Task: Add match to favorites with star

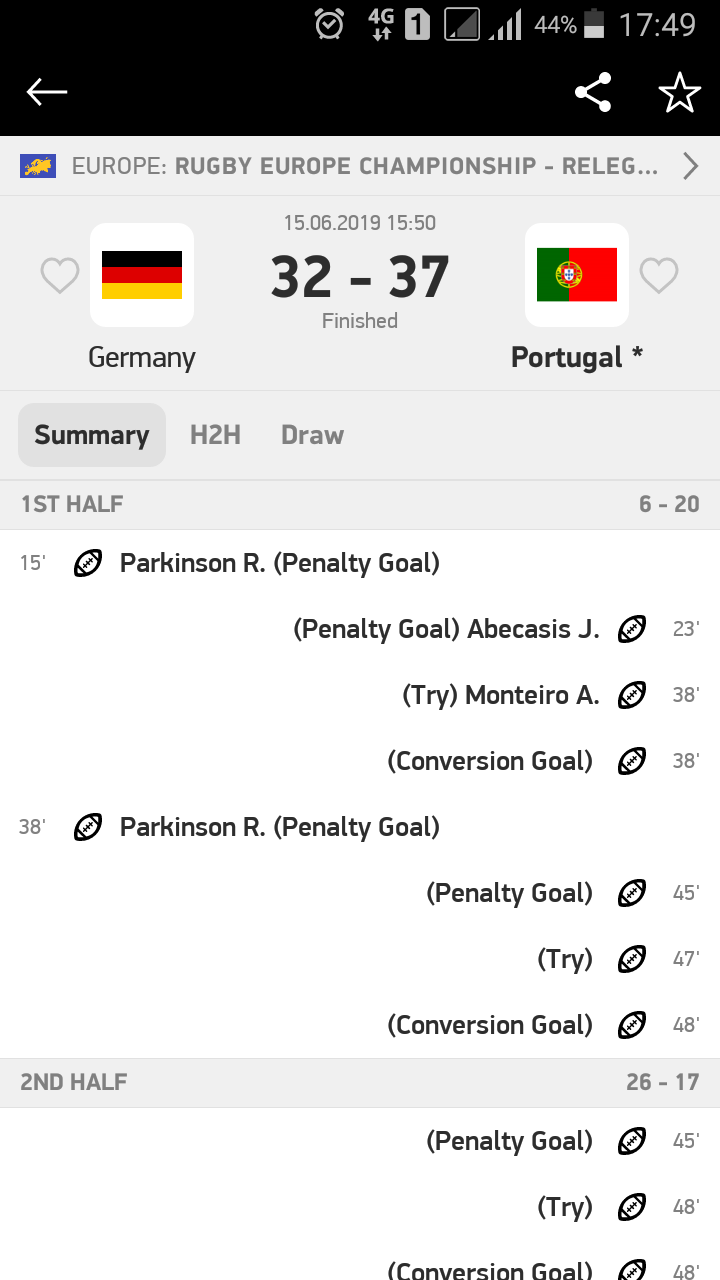Action: coord(679,93)
